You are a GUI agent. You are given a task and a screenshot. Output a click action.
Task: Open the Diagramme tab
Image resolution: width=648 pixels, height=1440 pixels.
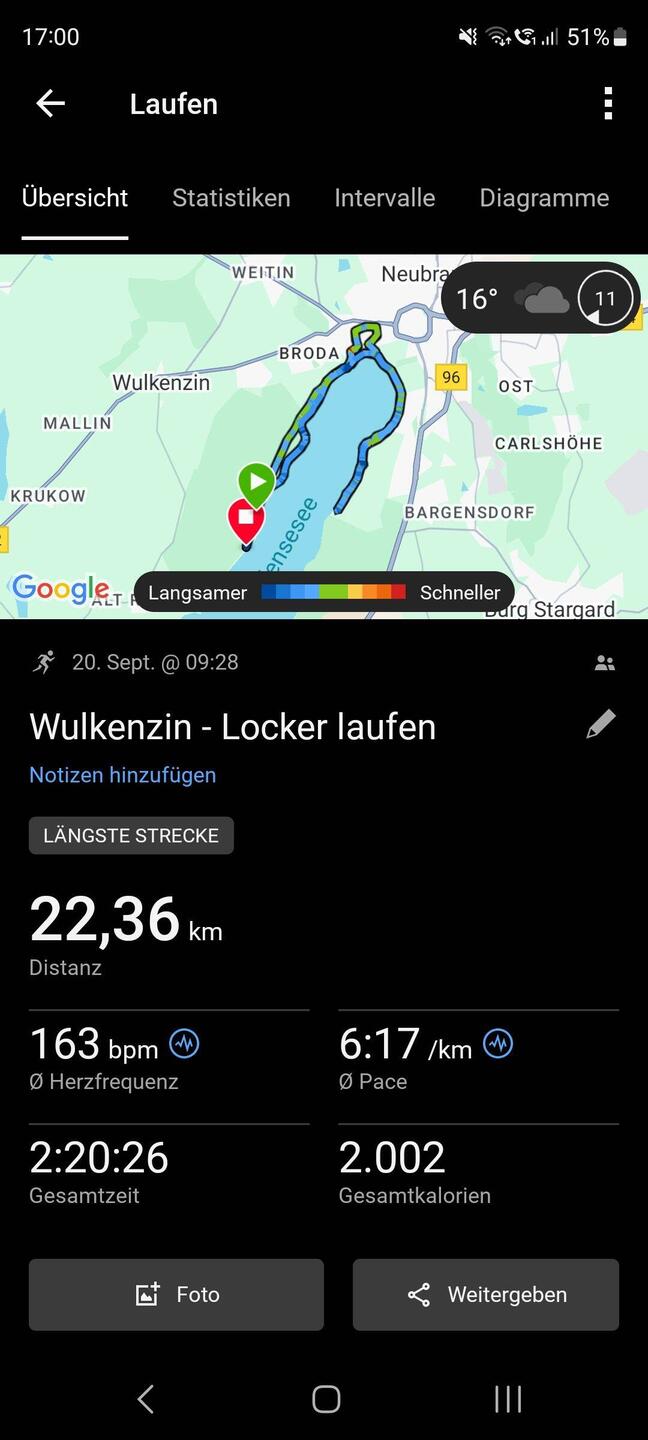(x=544, y=198)
